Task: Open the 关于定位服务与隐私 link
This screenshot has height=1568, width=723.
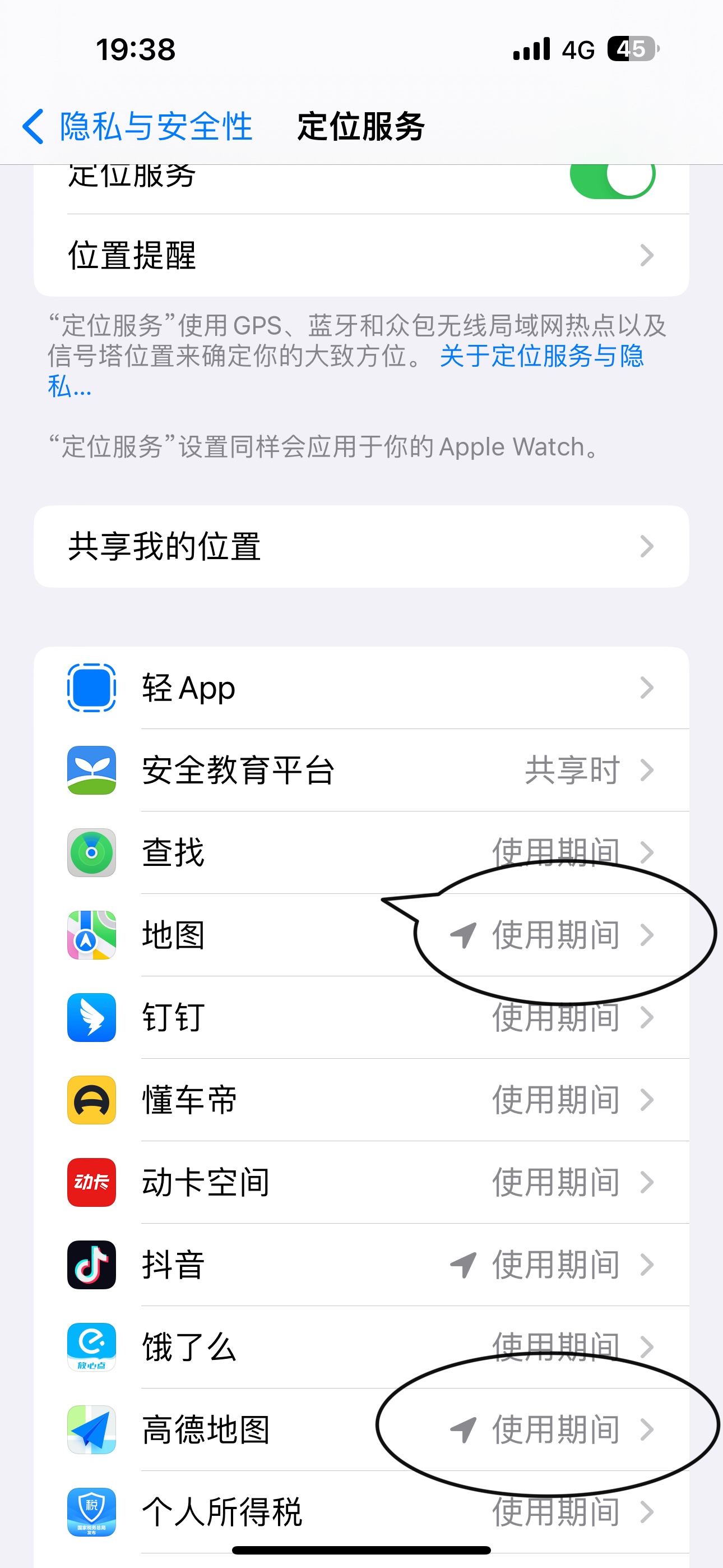Action: (540, 356)
